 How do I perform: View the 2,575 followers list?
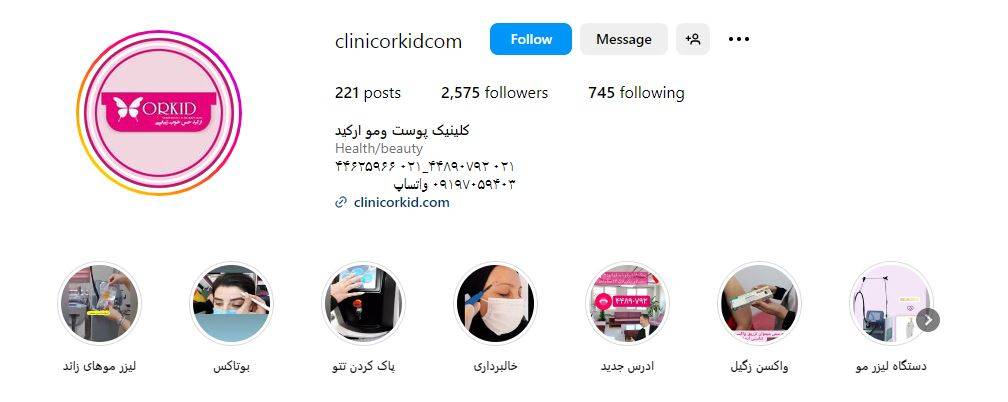point(494,93)
